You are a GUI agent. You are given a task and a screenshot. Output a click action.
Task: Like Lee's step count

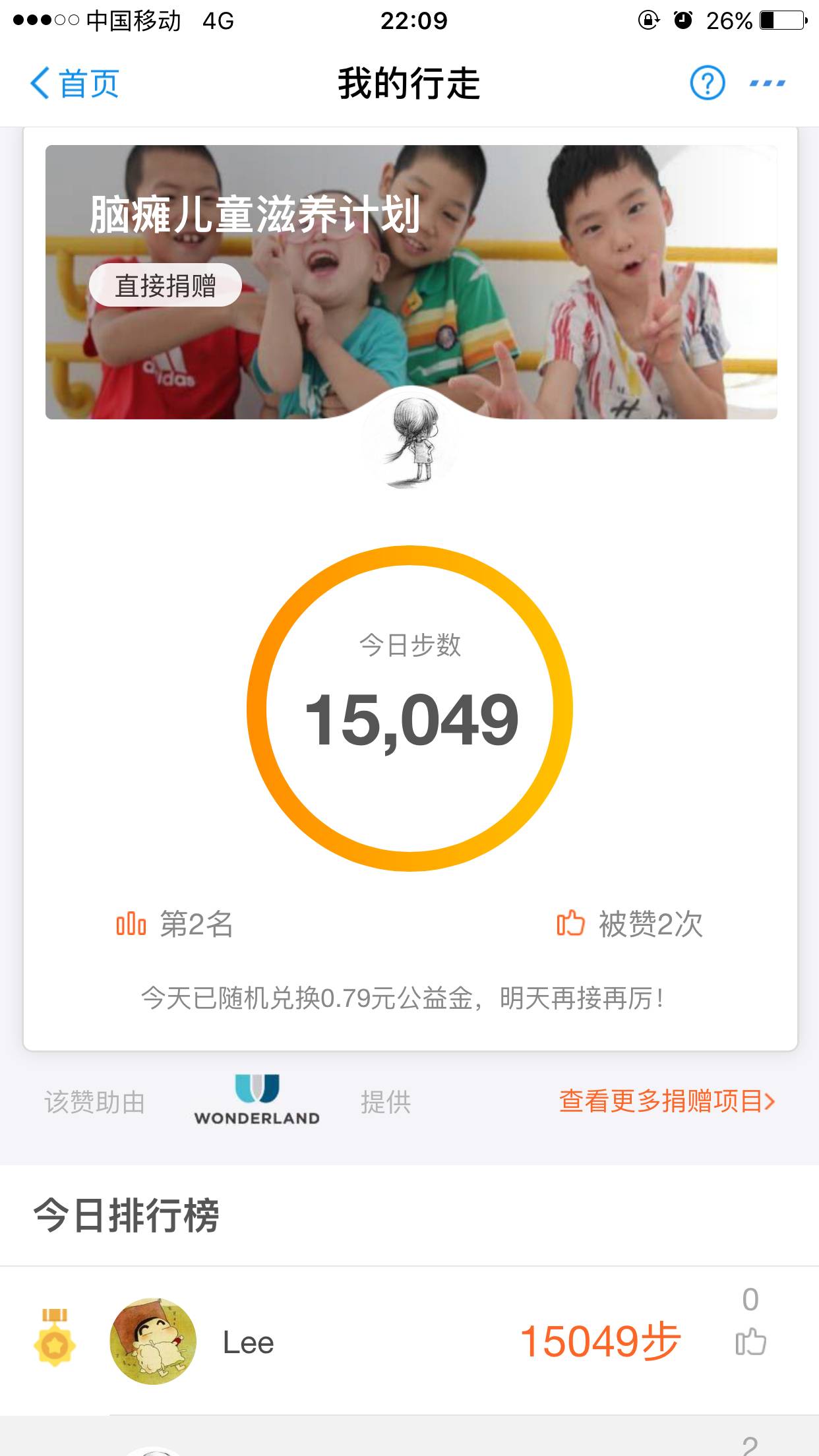pos(750,1343)
